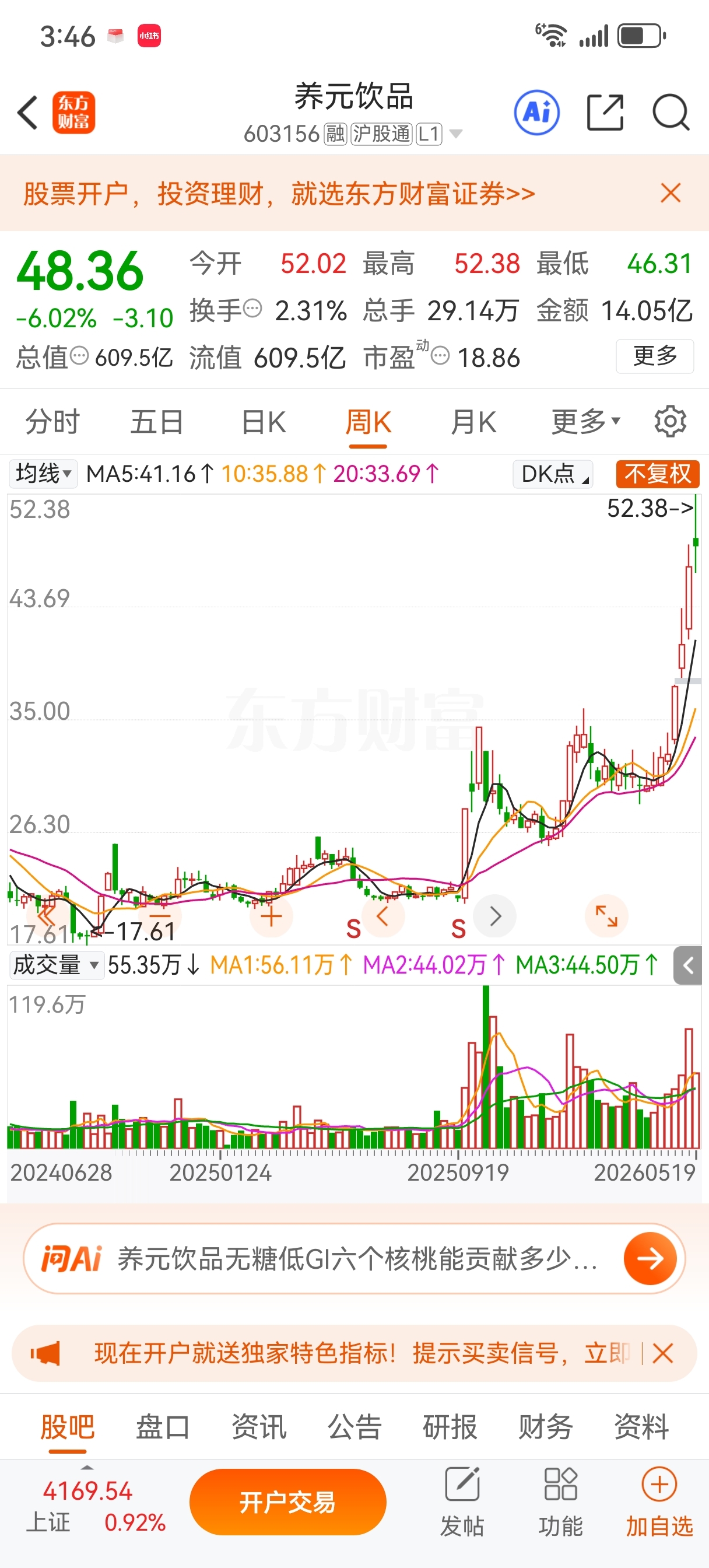Viewport: 709px width, 1568px height.
Task: Share this stock page
Action: tap(605, 113)
